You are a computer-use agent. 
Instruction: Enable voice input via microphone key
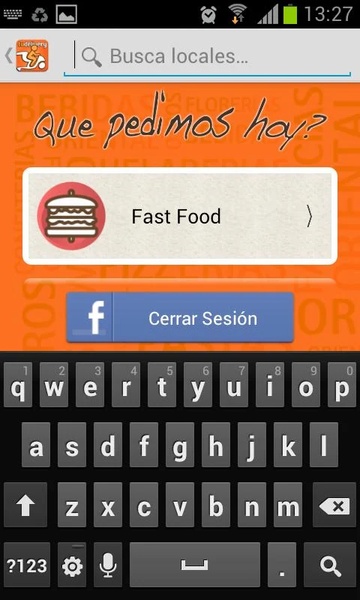108,565
